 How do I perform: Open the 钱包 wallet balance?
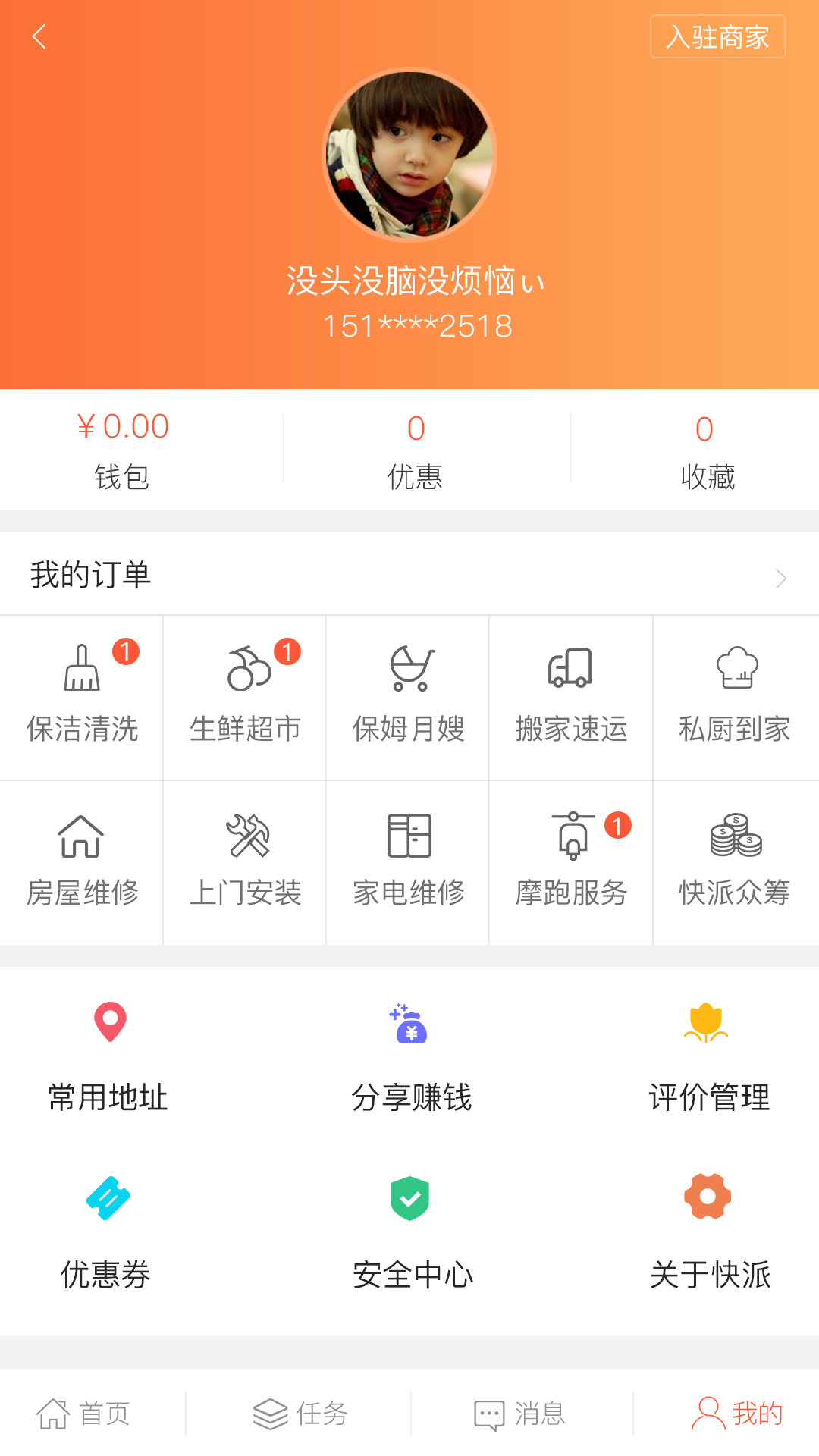123,450
